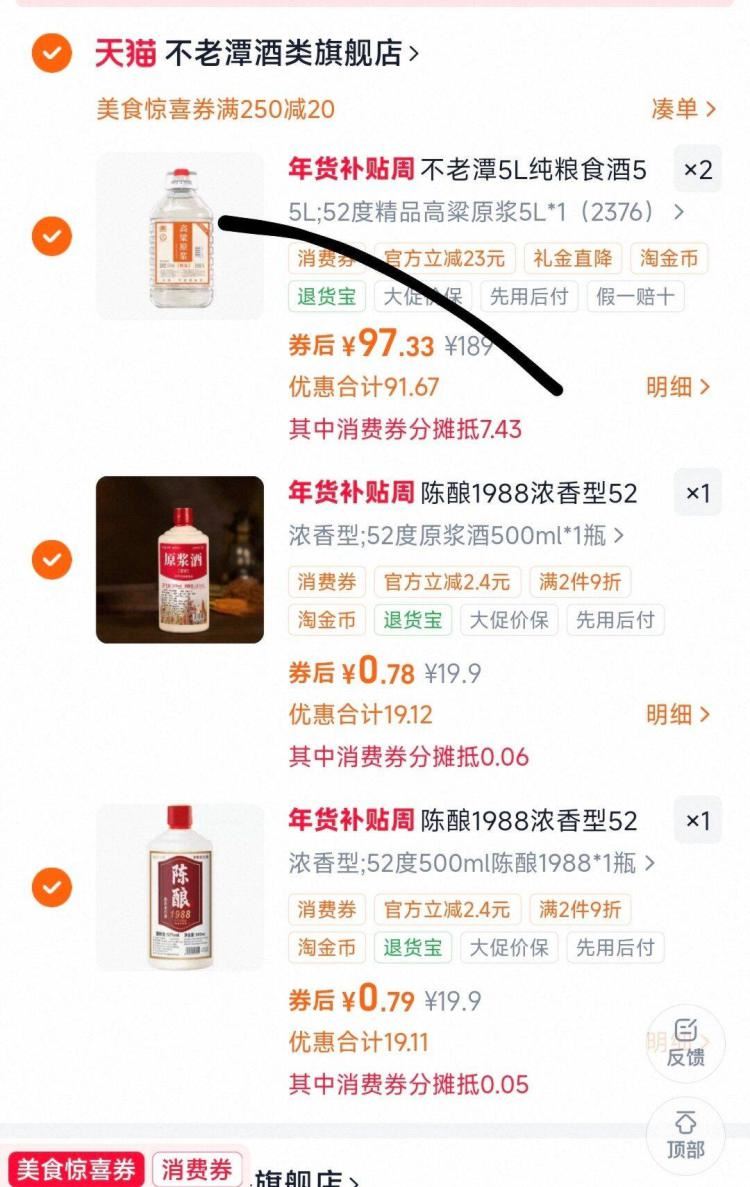Change quantity ×1 of 原浆酒500ml item

pyautogui.click(x=697, y=493)
